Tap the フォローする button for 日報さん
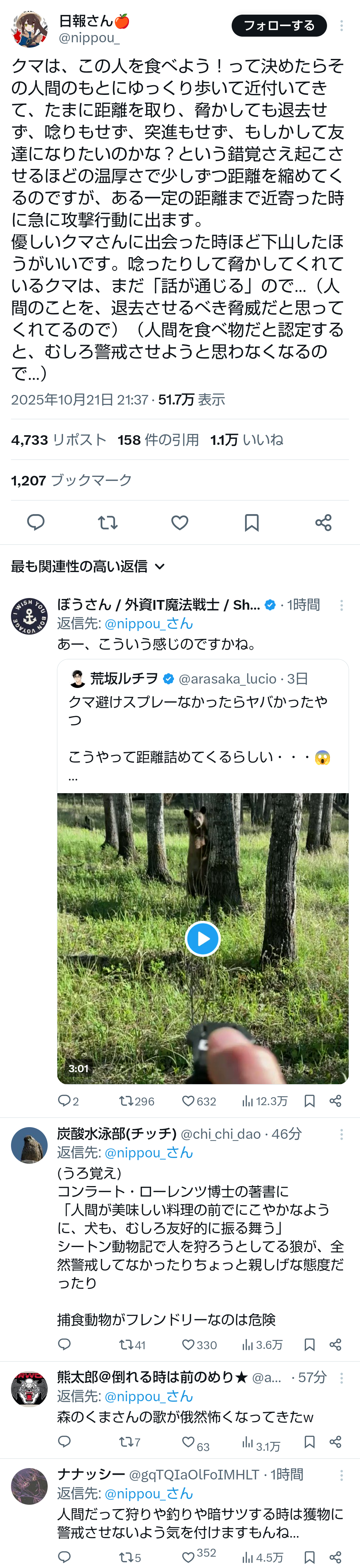The height and width of the screenshot is (1568, 360). [279, 26]
